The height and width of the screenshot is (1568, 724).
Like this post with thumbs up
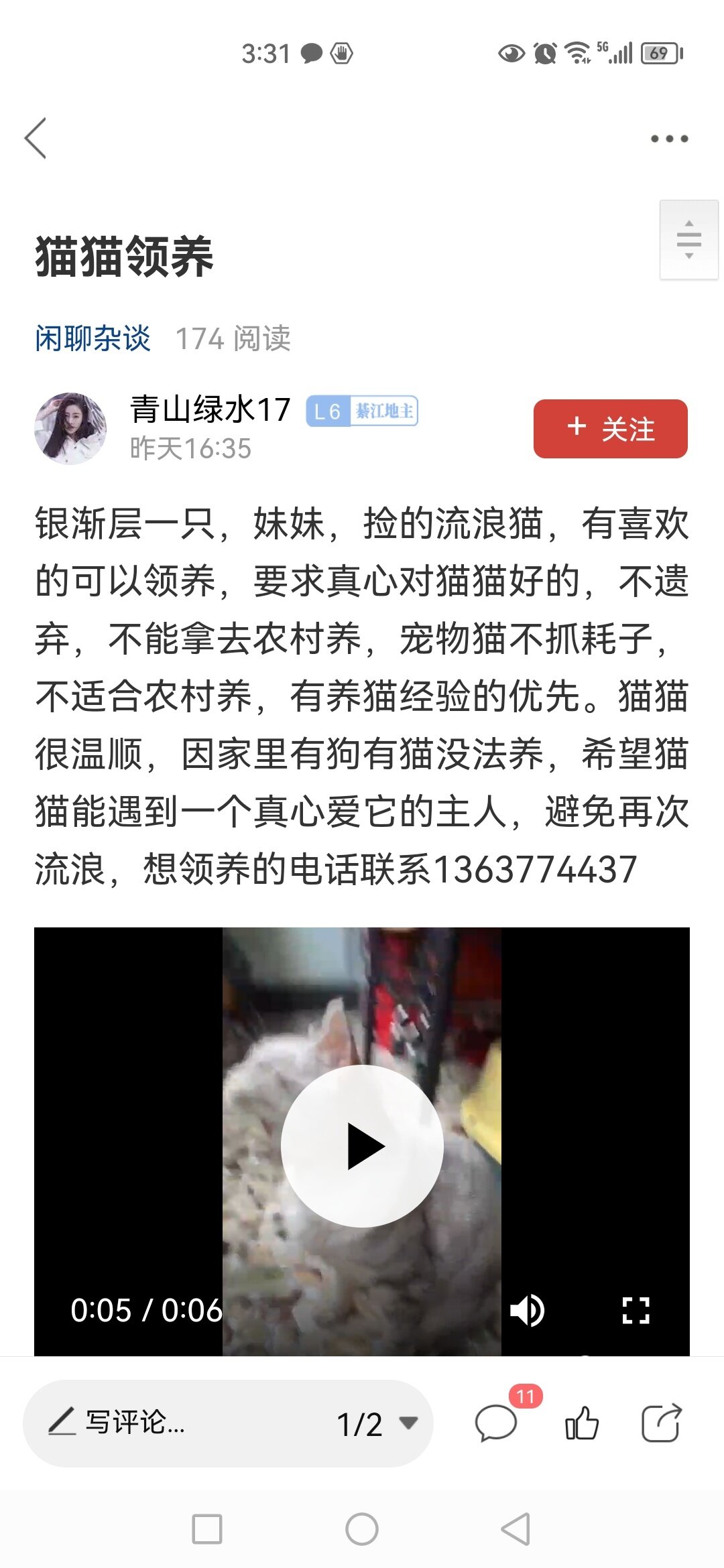coord(582,1422)
